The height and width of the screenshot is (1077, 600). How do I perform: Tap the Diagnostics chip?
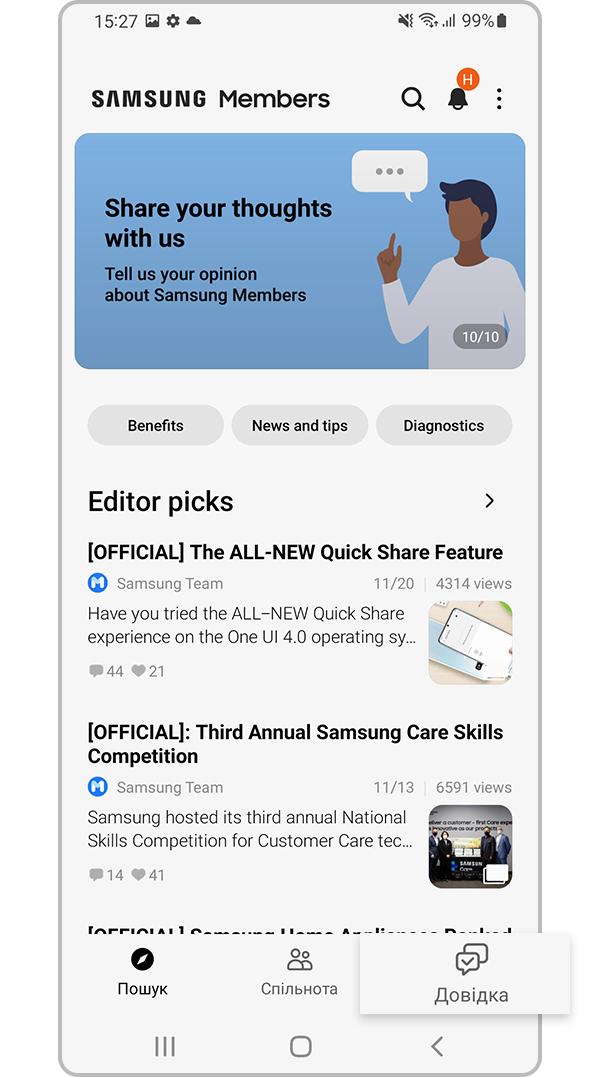(x=443, y=425)
